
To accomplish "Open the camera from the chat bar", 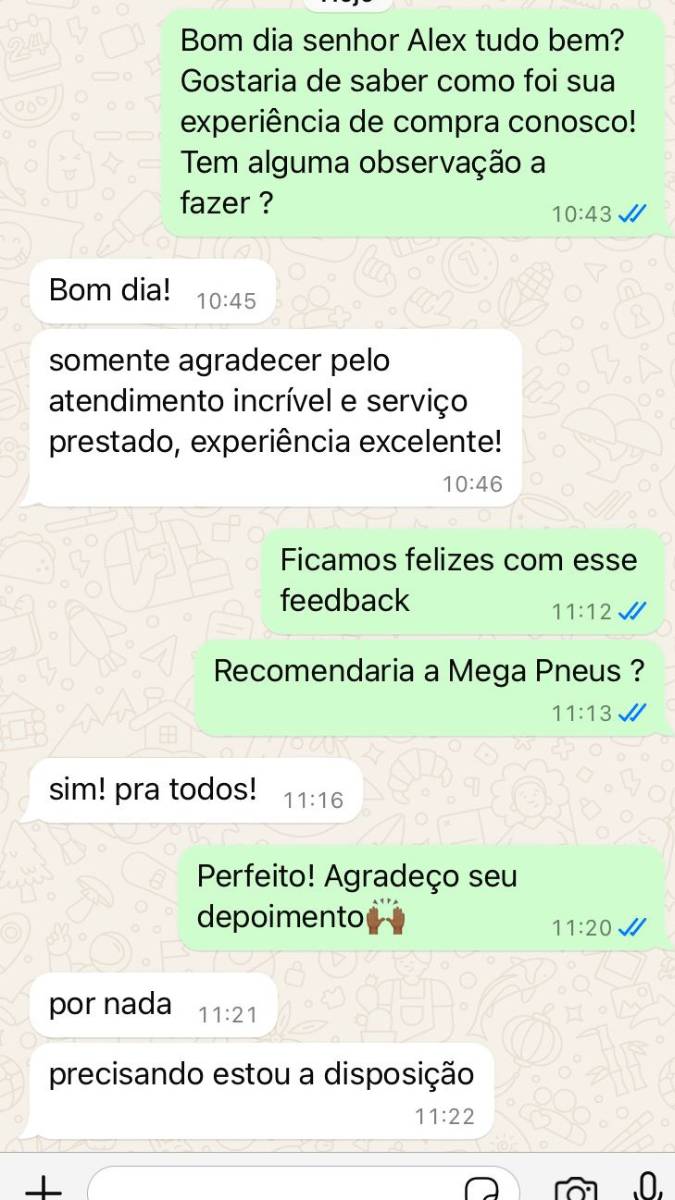I will coord(575,1188).
